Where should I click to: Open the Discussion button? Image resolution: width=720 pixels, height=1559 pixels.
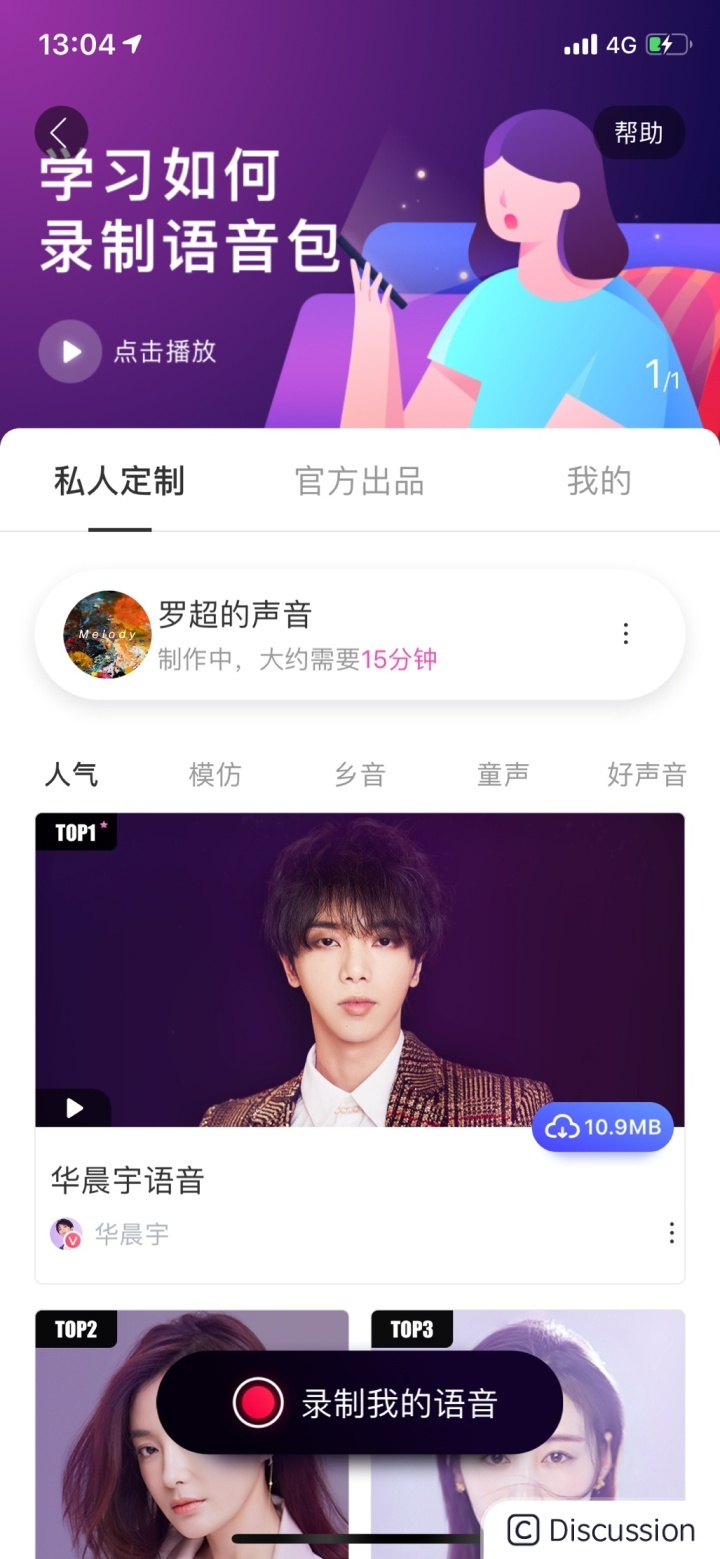[x=602, y=1530]
